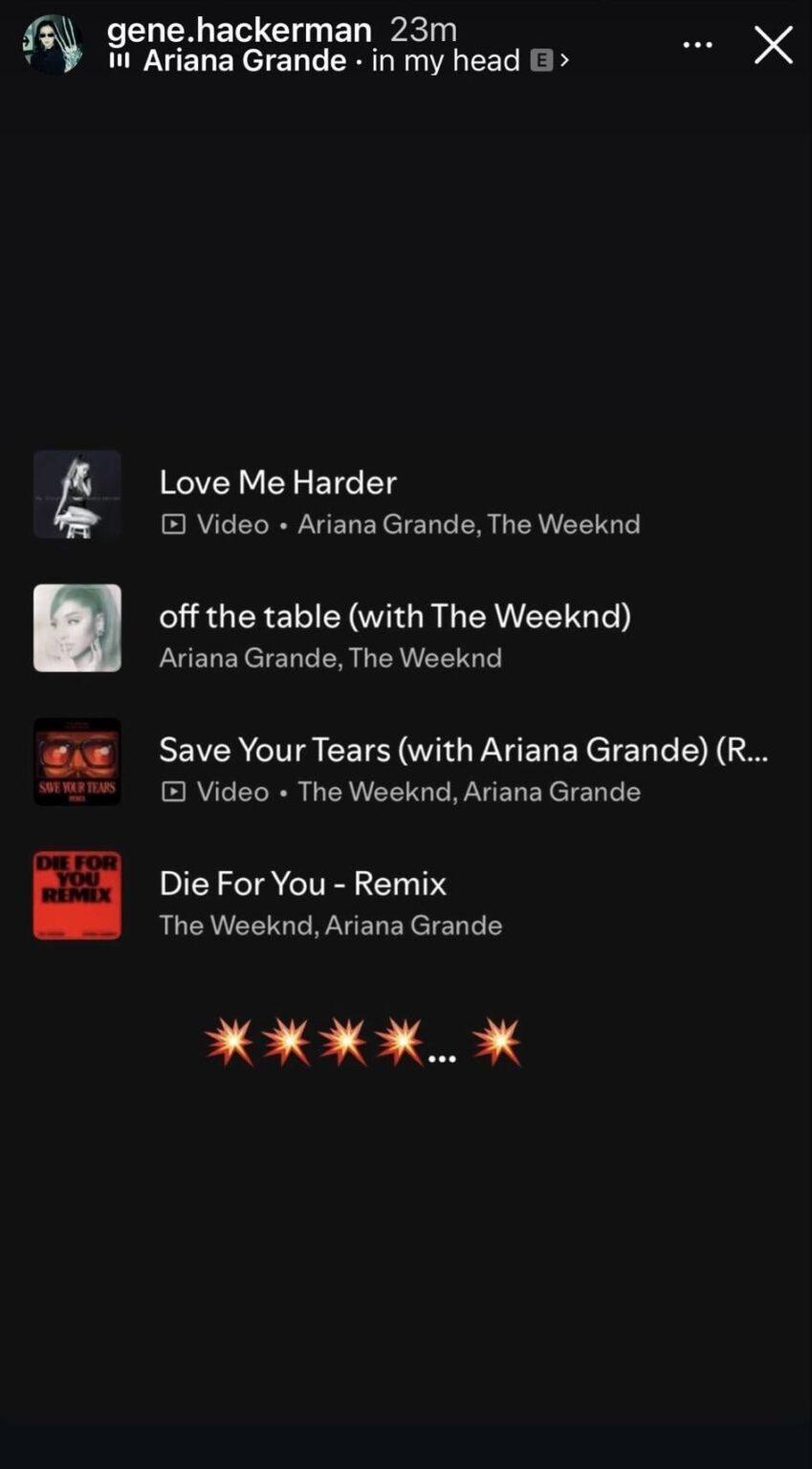812x1469 pixels.
Task: Open gene.hackerman's profile avatar
Action: click(53, 43)
